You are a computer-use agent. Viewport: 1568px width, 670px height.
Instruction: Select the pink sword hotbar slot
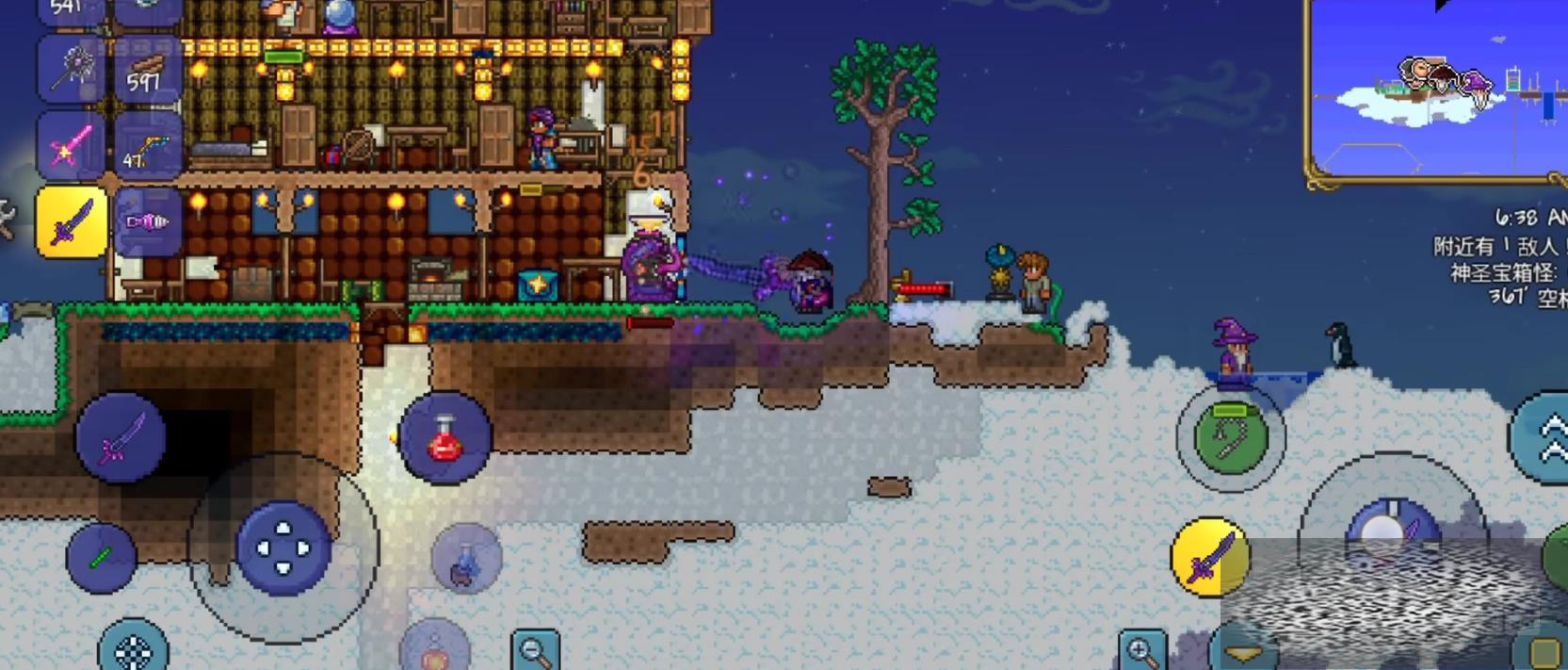point(71,146)
